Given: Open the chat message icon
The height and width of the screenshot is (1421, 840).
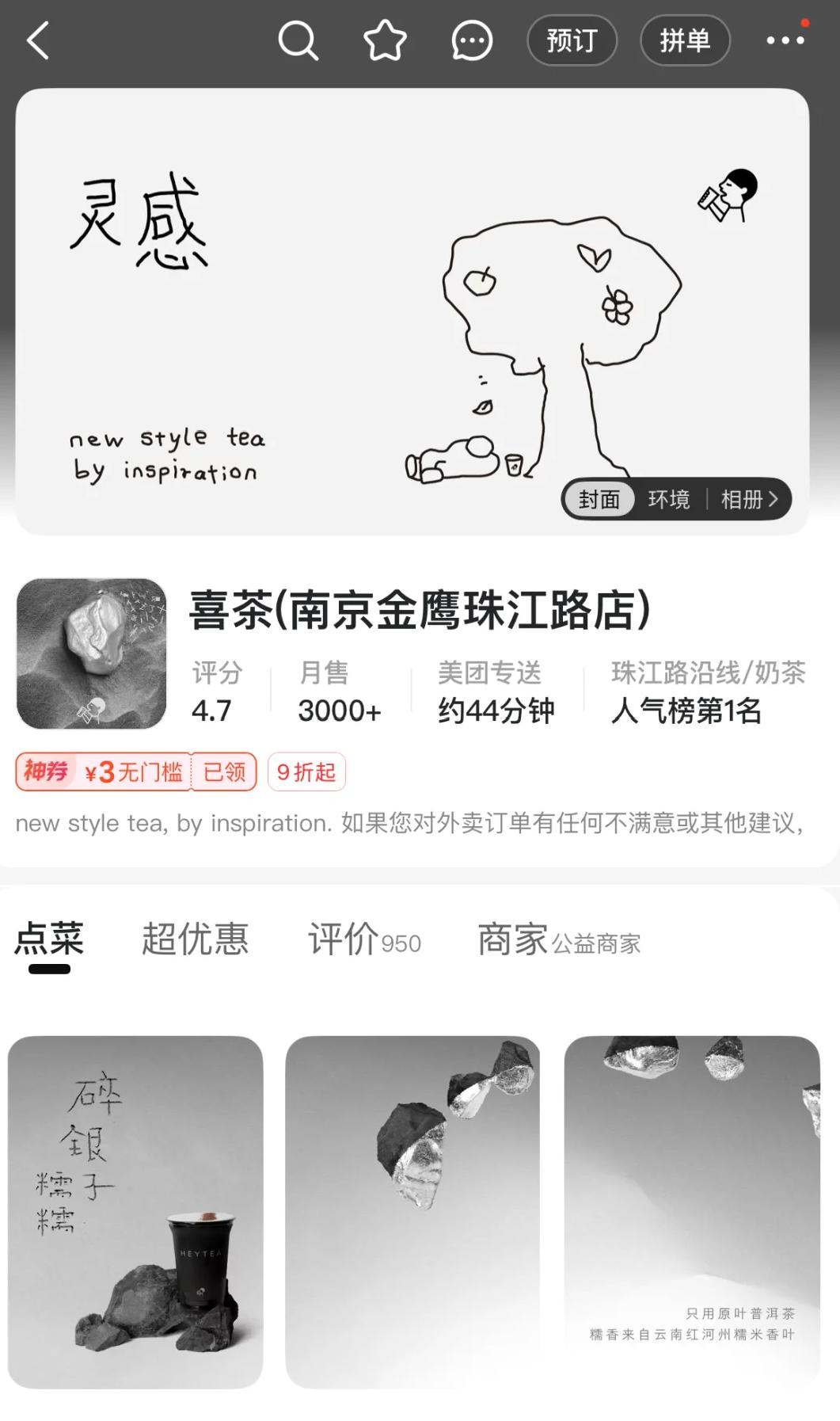Looking at the screenshot, I should point(472,40).
